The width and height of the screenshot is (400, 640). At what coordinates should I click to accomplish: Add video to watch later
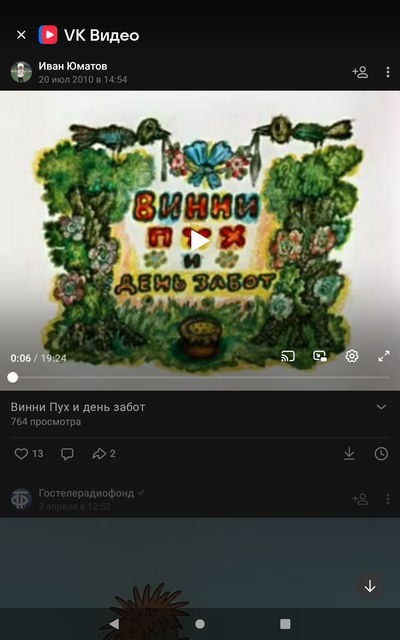coord(381,454)
